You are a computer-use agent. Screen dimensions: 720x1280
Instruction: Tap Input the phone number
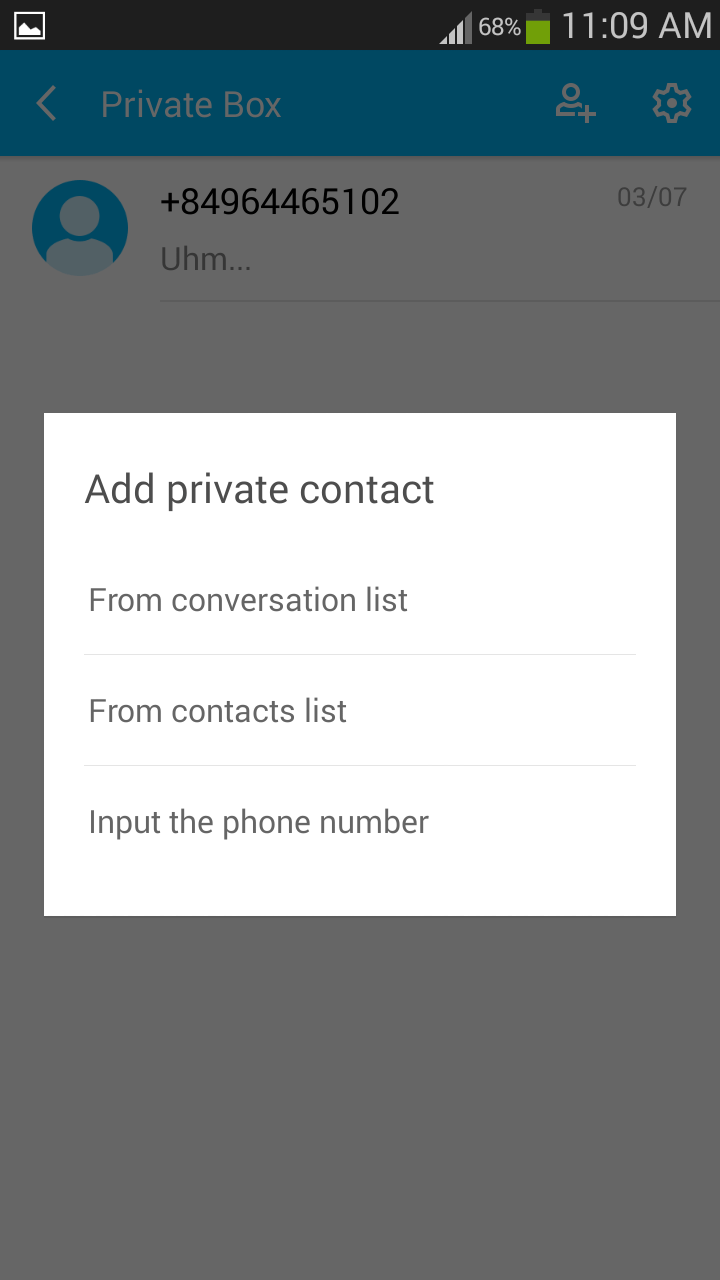360,822
